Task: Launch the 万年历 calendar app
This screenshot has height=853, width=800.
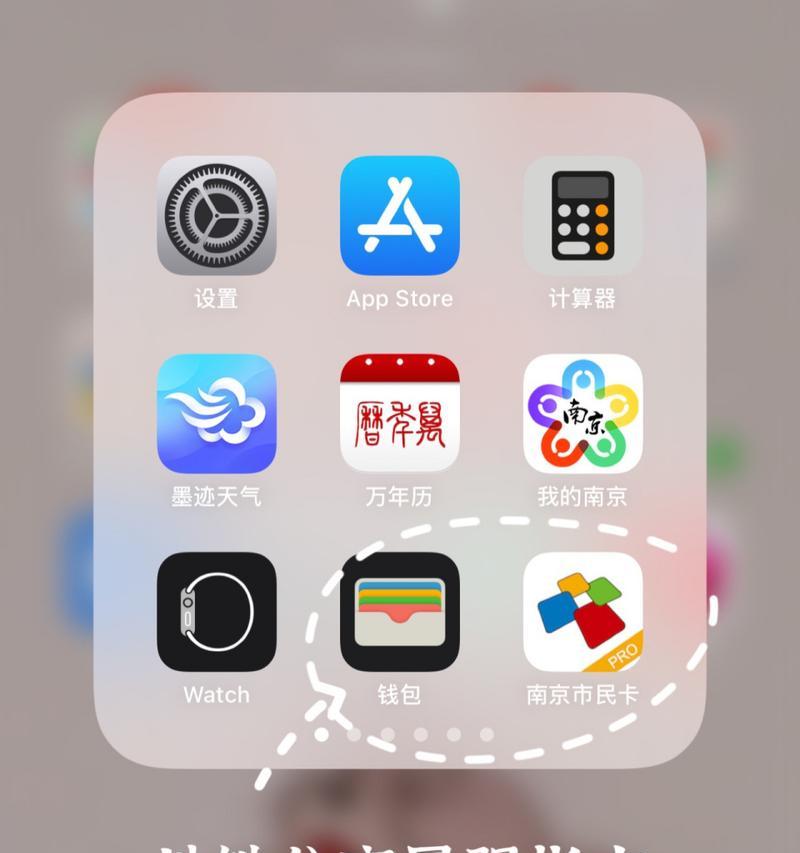Action: 399,413
